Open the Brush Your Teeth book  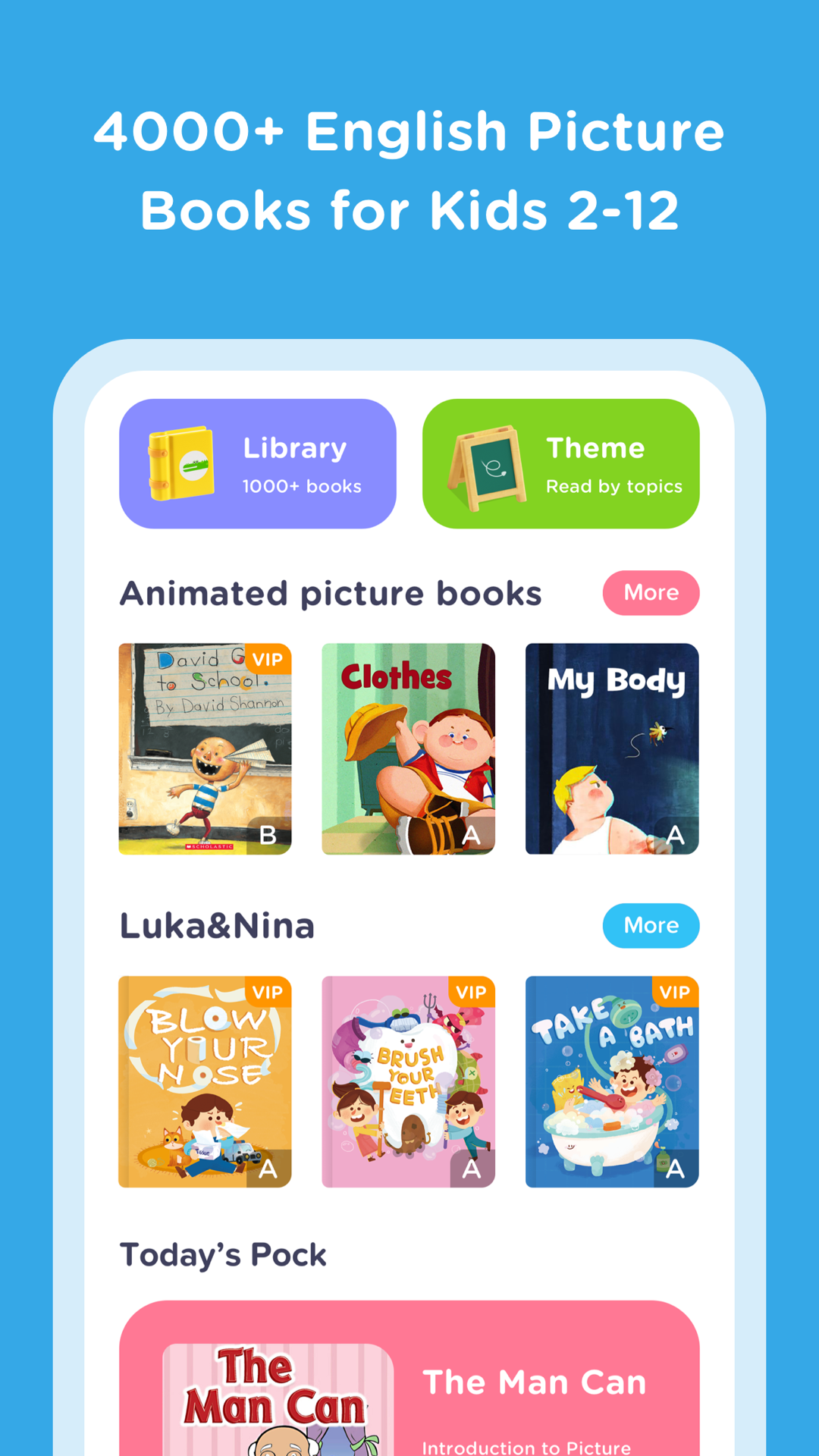(409, 1081)
